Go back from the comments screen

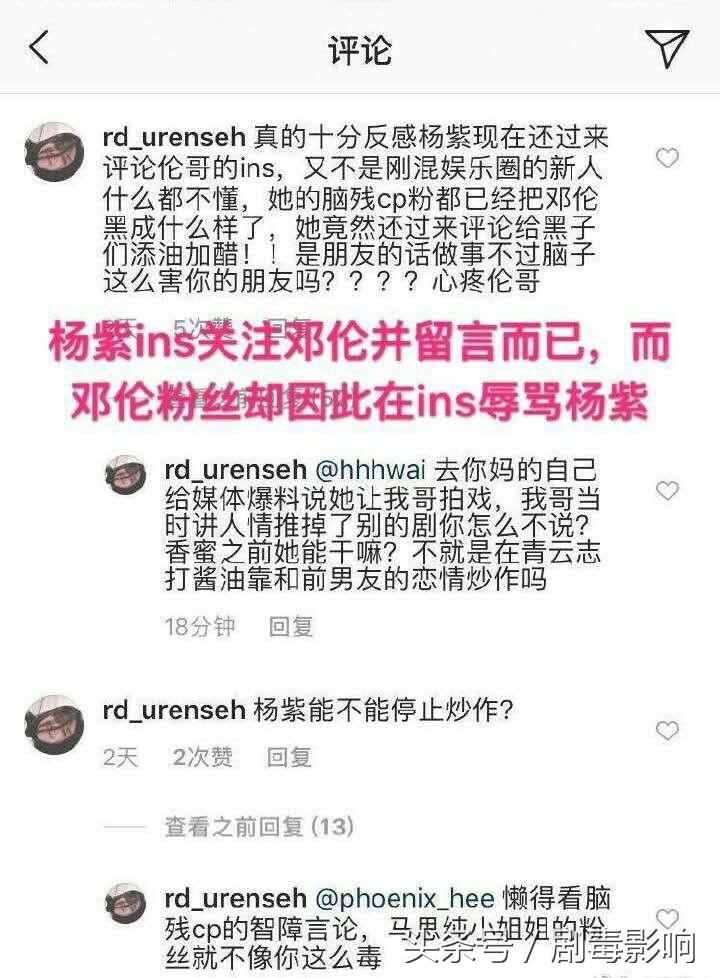pyautogui.click(x=40, y=48)
